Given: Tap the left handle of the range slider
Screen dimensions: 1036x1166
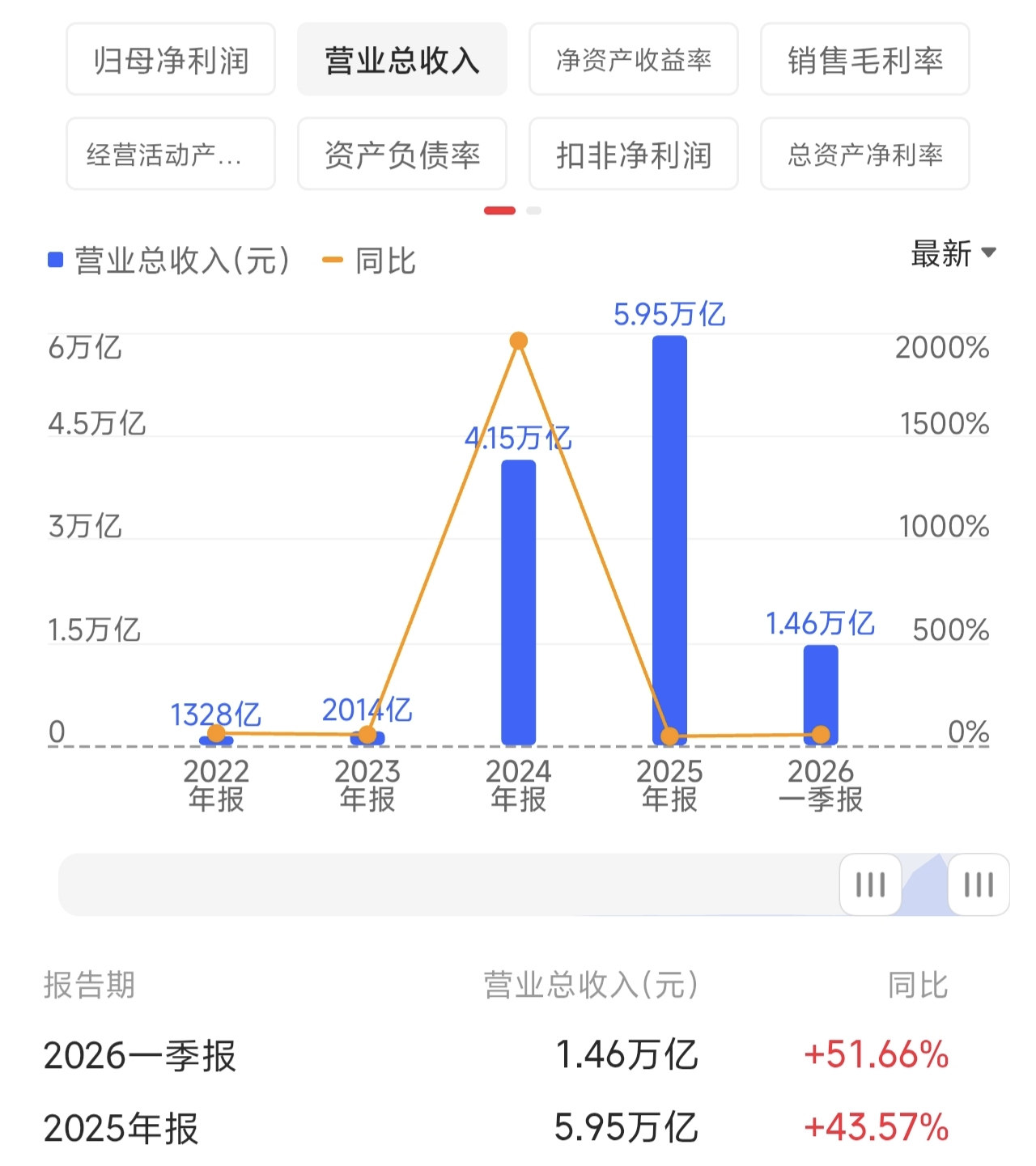Looking at the screenshot, I should [x=871, y=884].
